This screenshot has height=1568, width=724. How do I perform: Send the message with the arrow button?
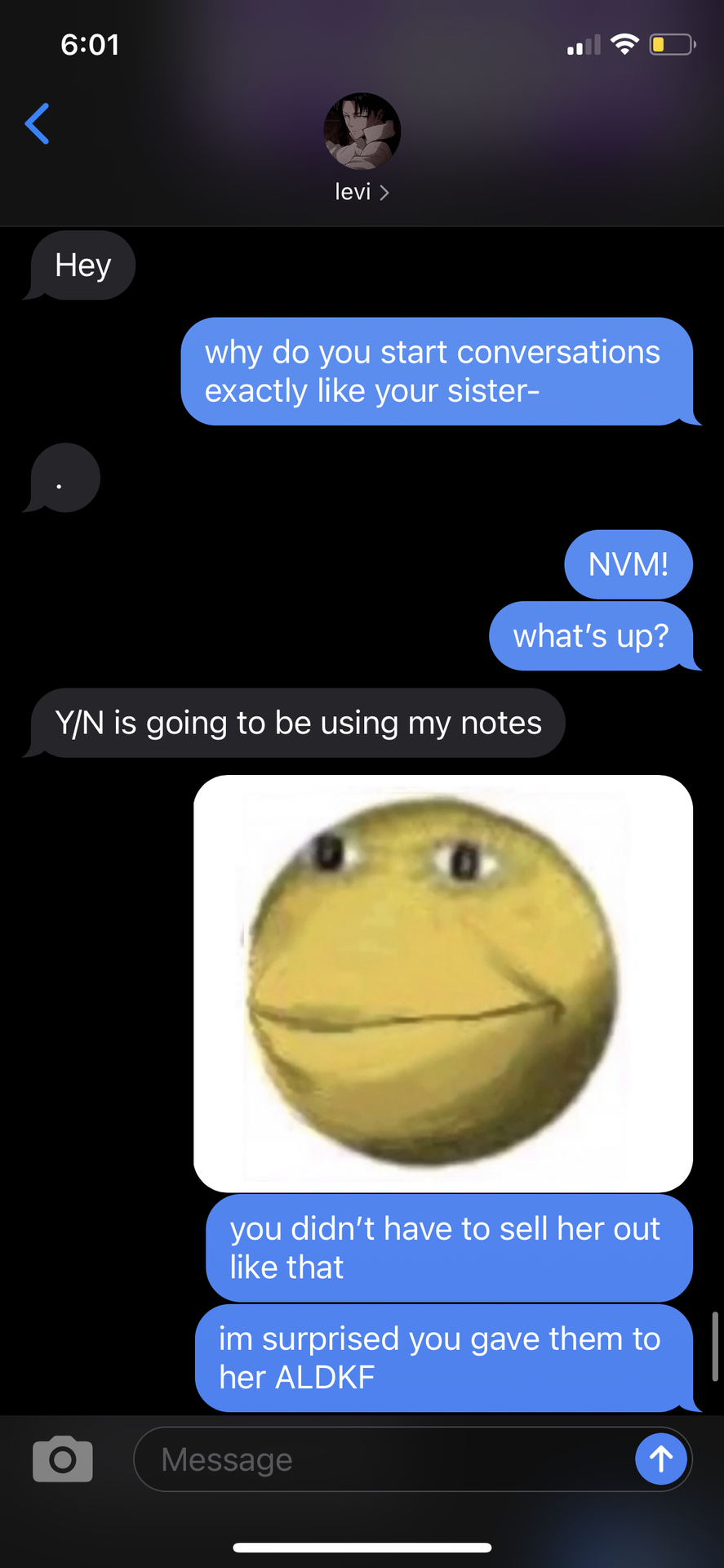coord(661,1459)
